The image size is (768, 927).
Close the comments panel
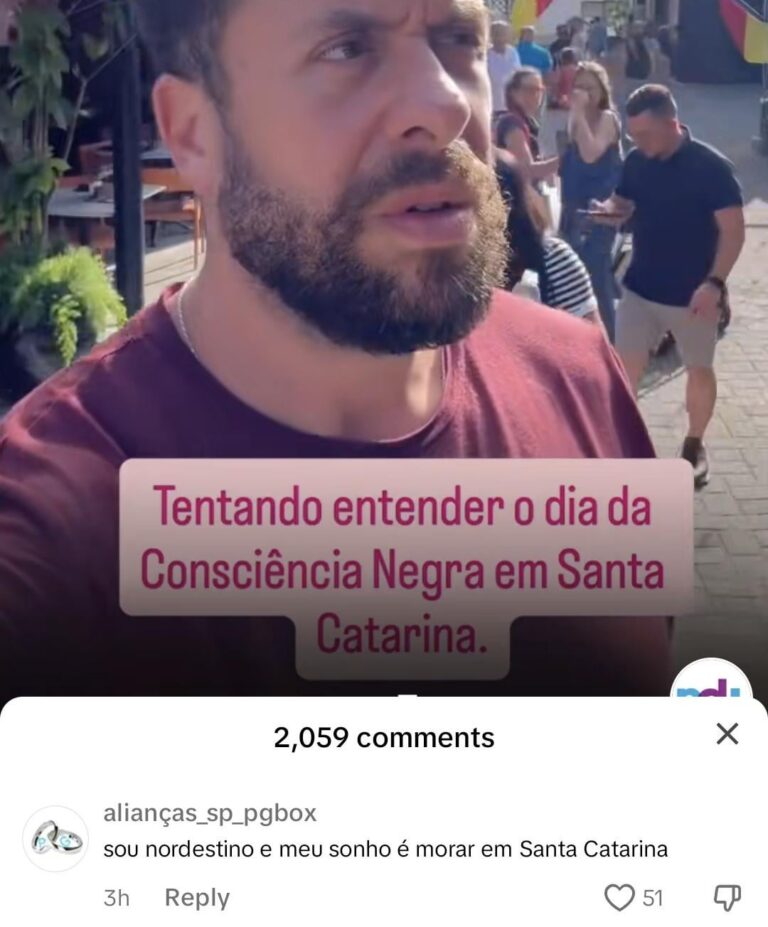coord(727,734)
